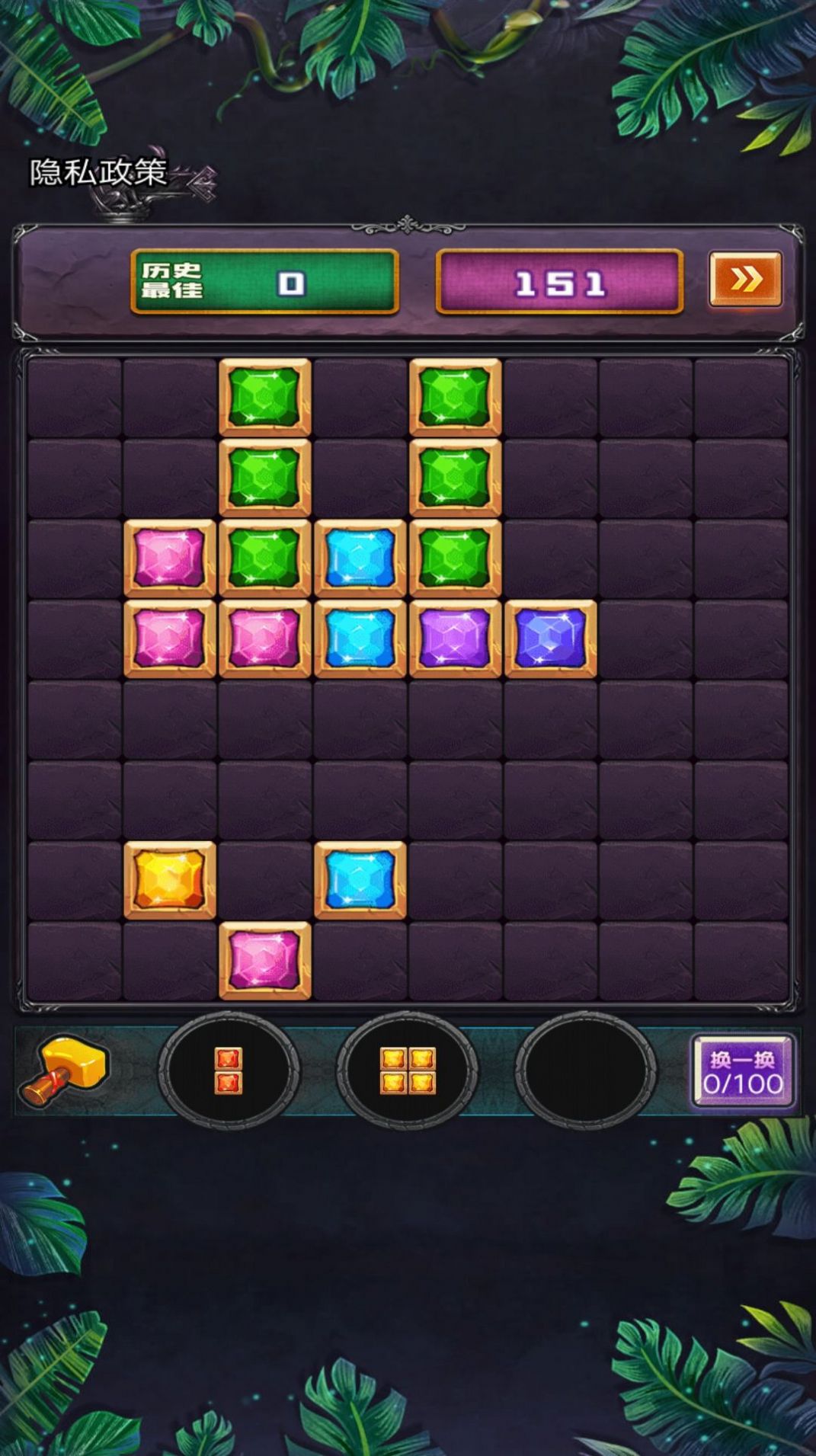Click the leftmost pink gem in its row
The height and width of the screenshot is (1456, 816).
[x=168, y=638]
